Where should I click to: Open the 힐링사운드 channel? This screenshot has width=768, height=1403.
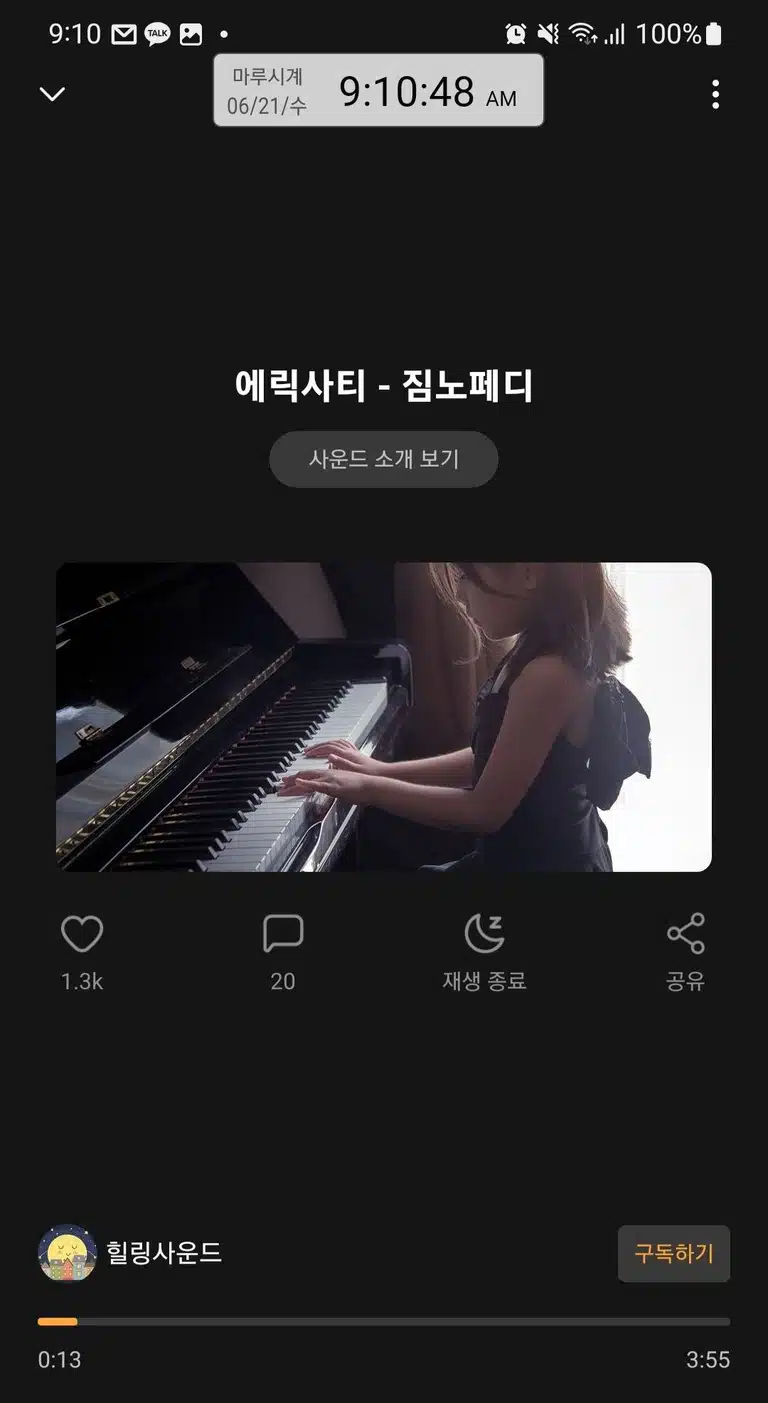[x=130, y=1253]
